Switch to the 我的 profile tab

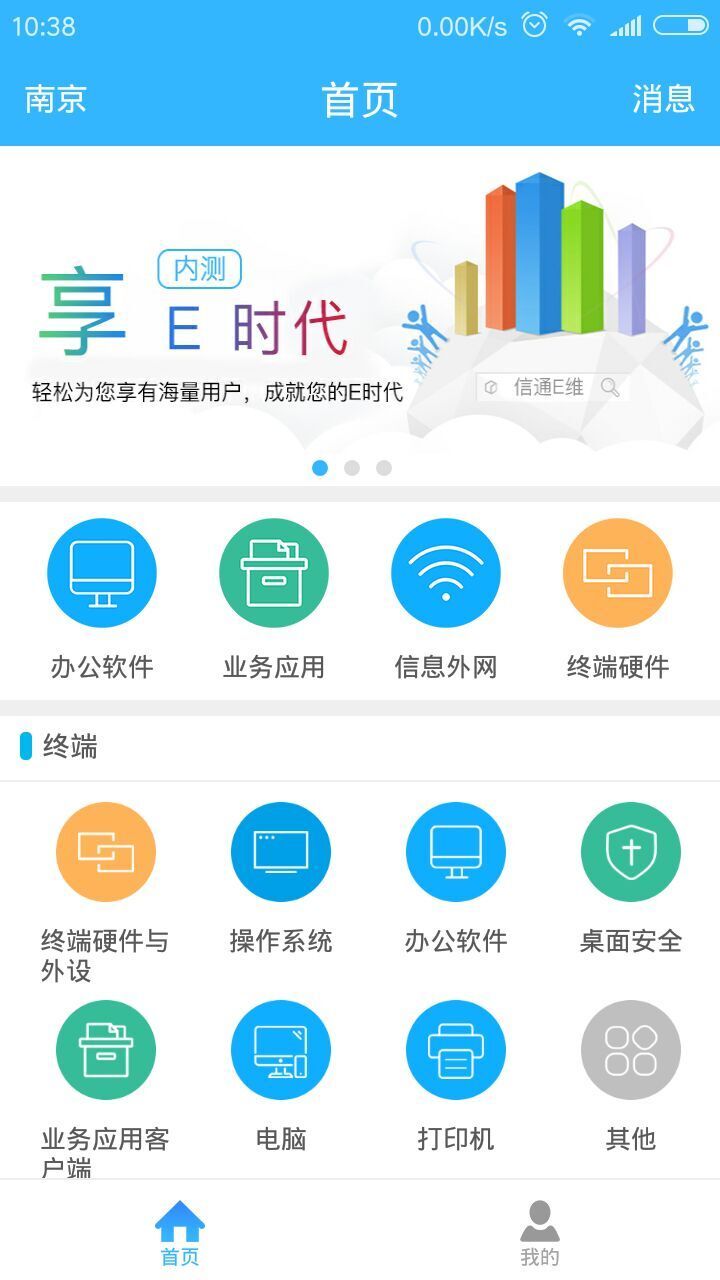(x=540, y=1227)
